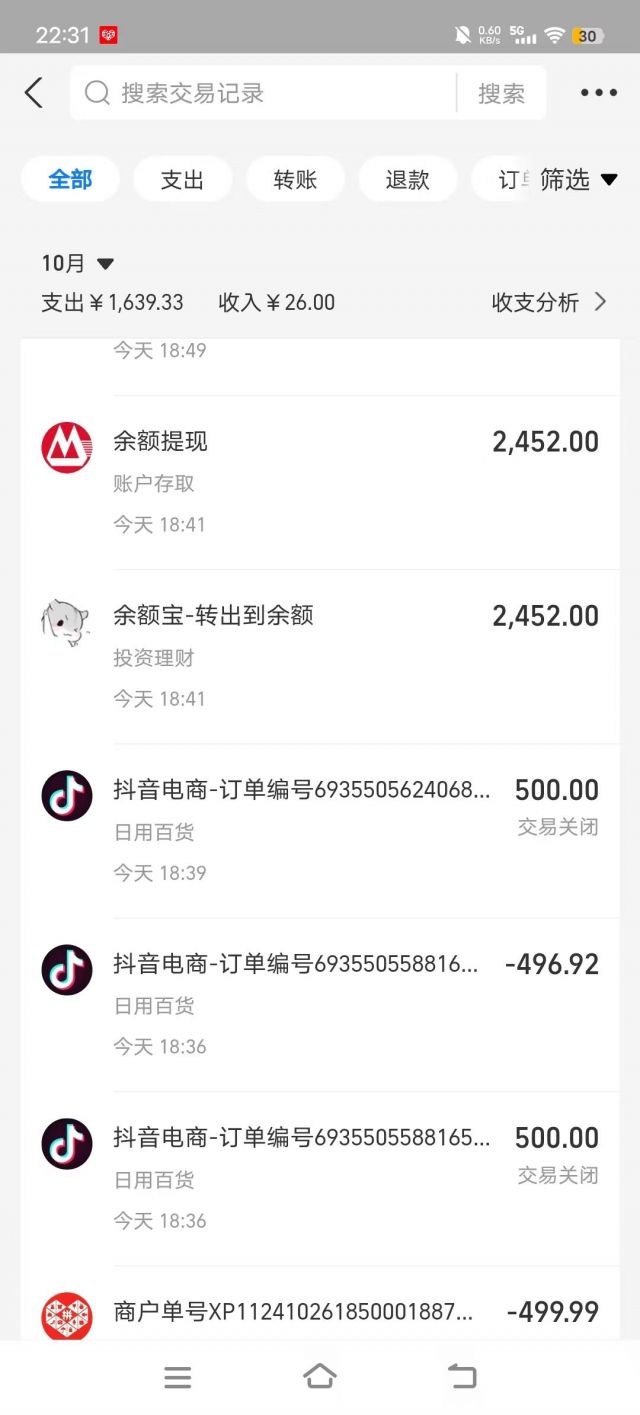Open the system recent apps menu
Viewport: 640px width, 1415px height.
(x=177, y=1377)
